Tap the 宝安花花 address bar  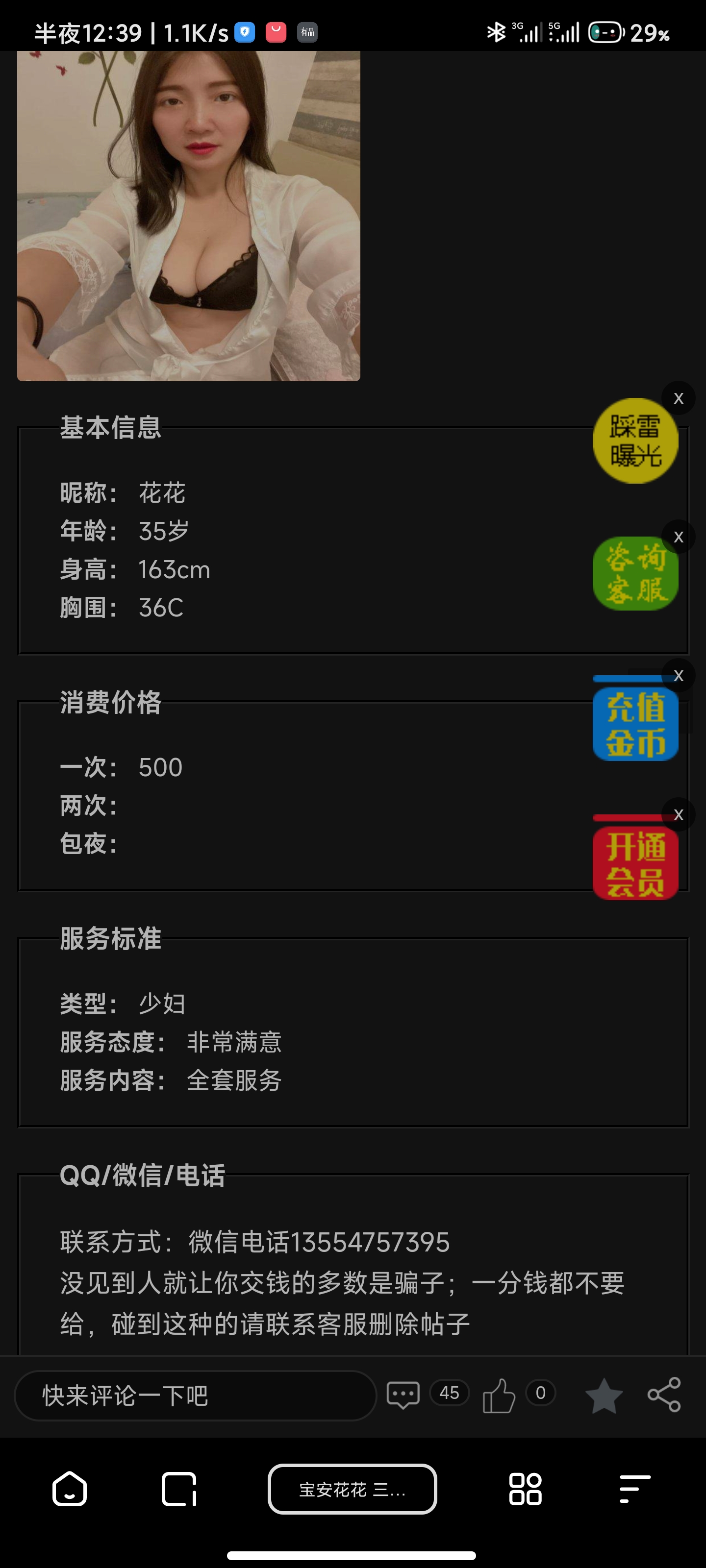[x=352, y=1489]
